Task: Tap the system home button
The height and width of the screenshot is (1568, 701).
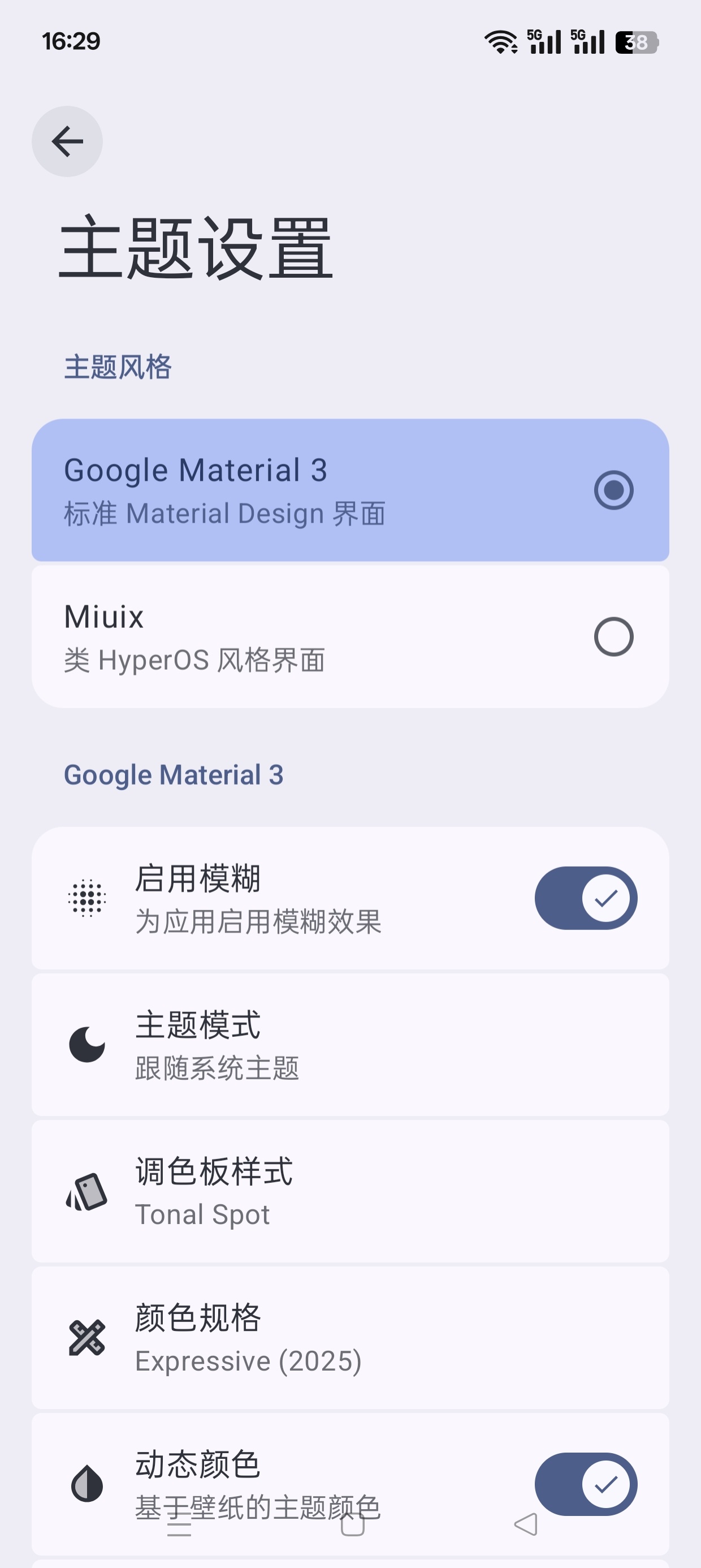Action: 352,1525
